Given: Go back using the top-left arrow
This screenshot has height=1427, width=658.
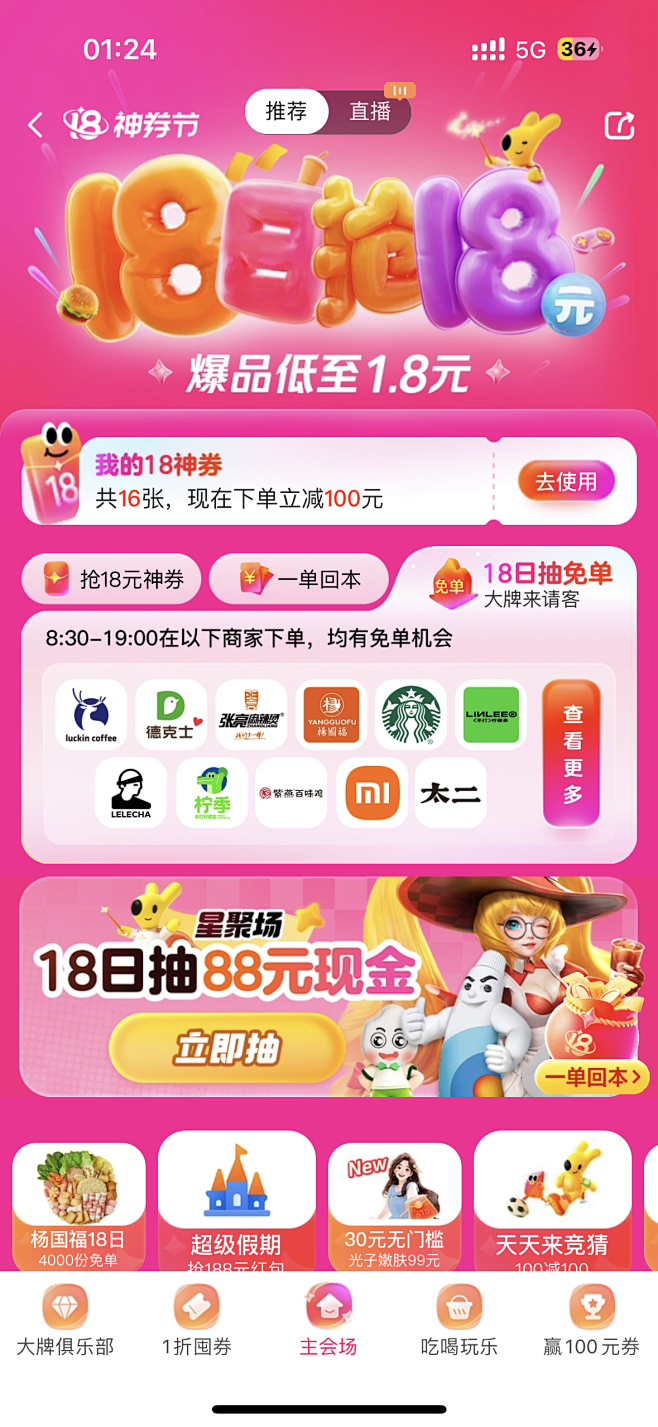Looking at the screenshot, I should pyautogui.click(x=36, y=125).
